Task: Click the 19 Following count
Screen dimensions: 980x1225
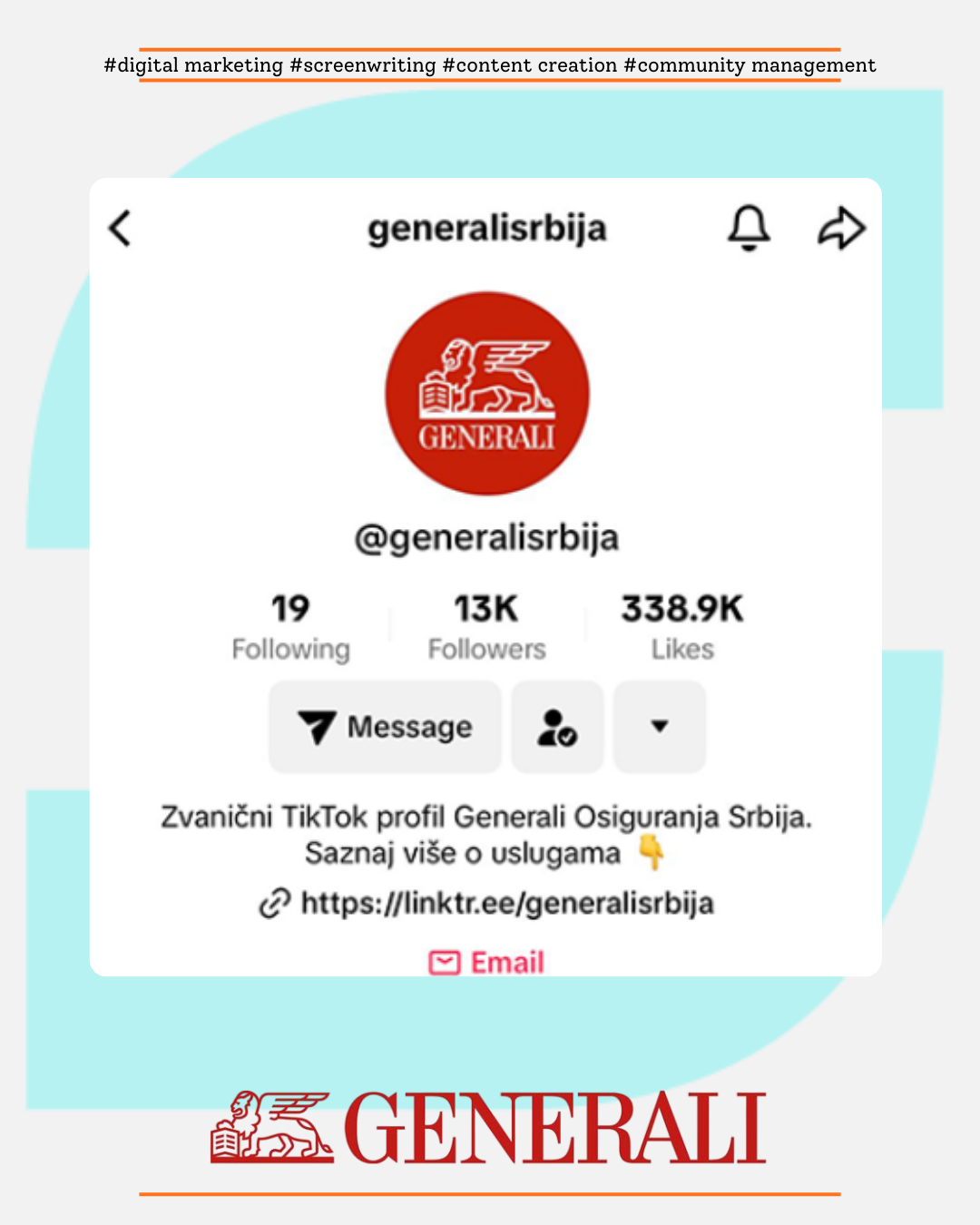Action: point(291,624)
